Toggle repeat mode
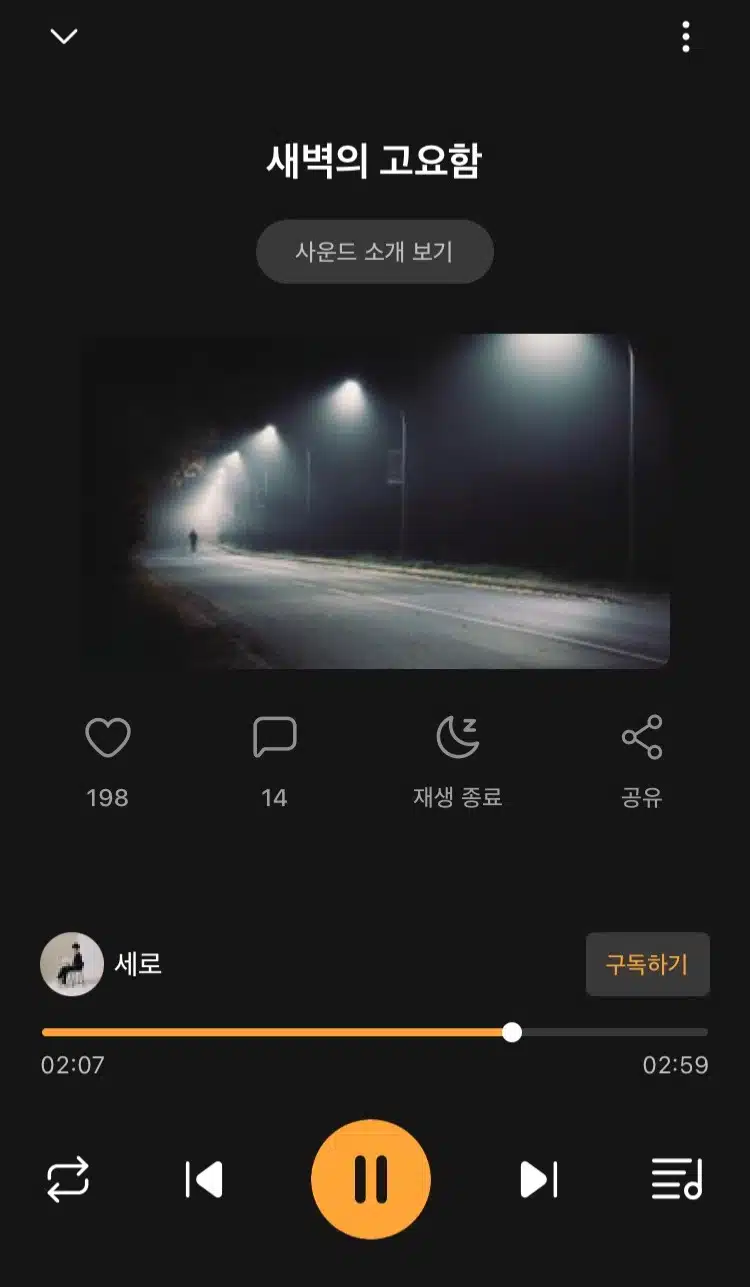The height and width of the screenshot is (1287, 750). click(68, 1180)
